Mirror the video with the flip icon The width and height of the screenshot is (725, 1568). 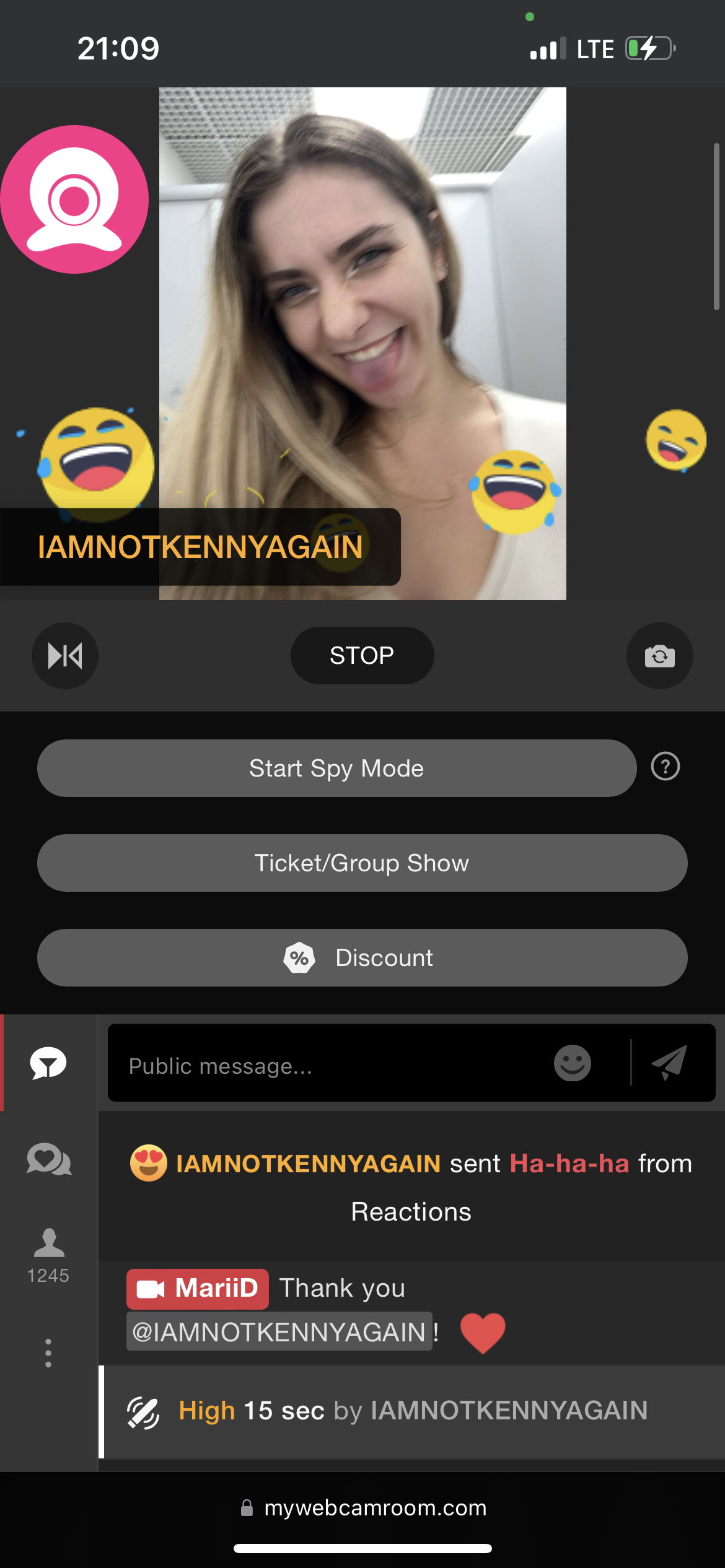point(65,655)
